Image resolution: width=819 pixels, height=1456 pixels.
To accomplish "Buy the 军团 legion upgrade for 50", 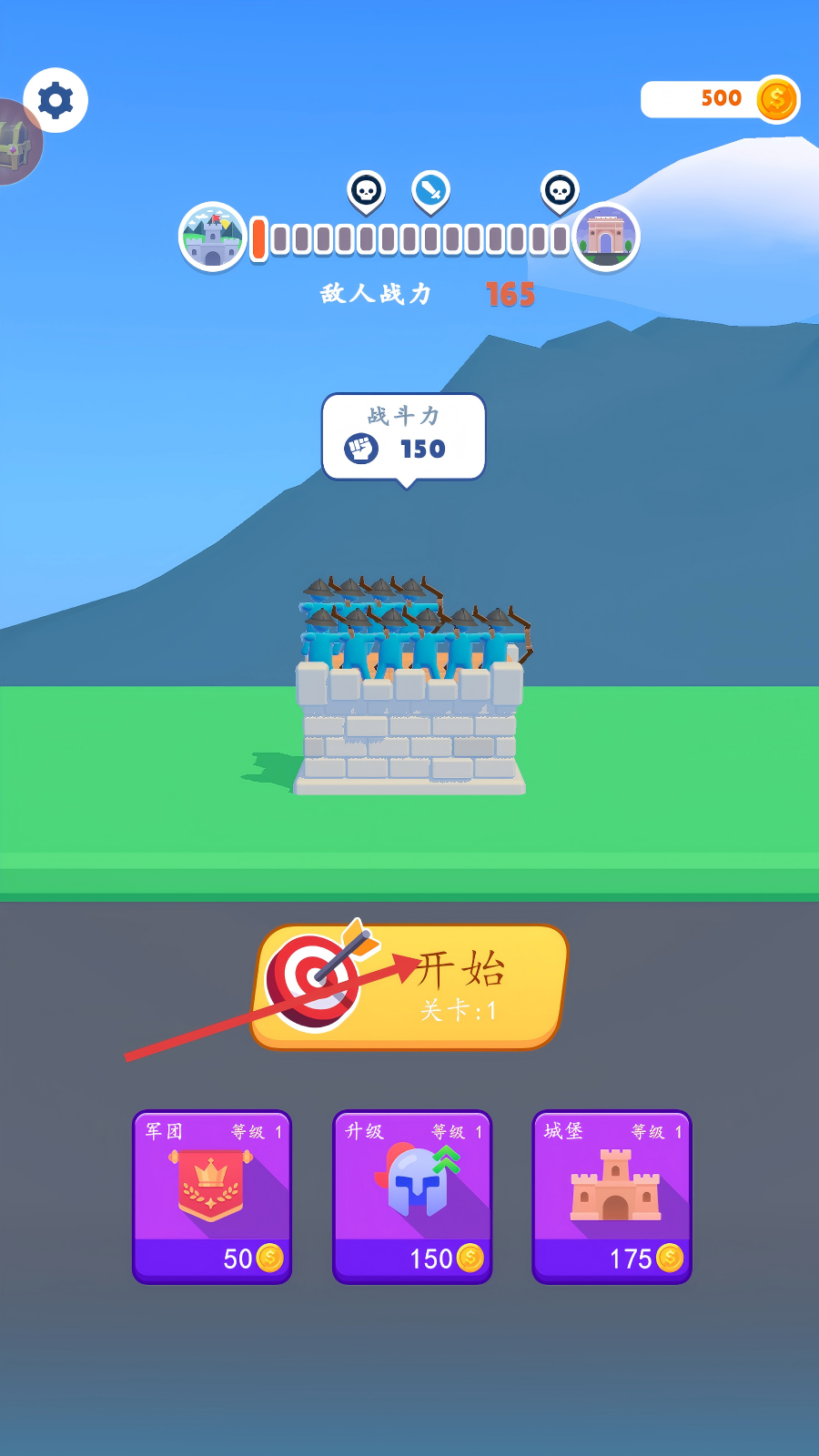I will coord(212,1197).
